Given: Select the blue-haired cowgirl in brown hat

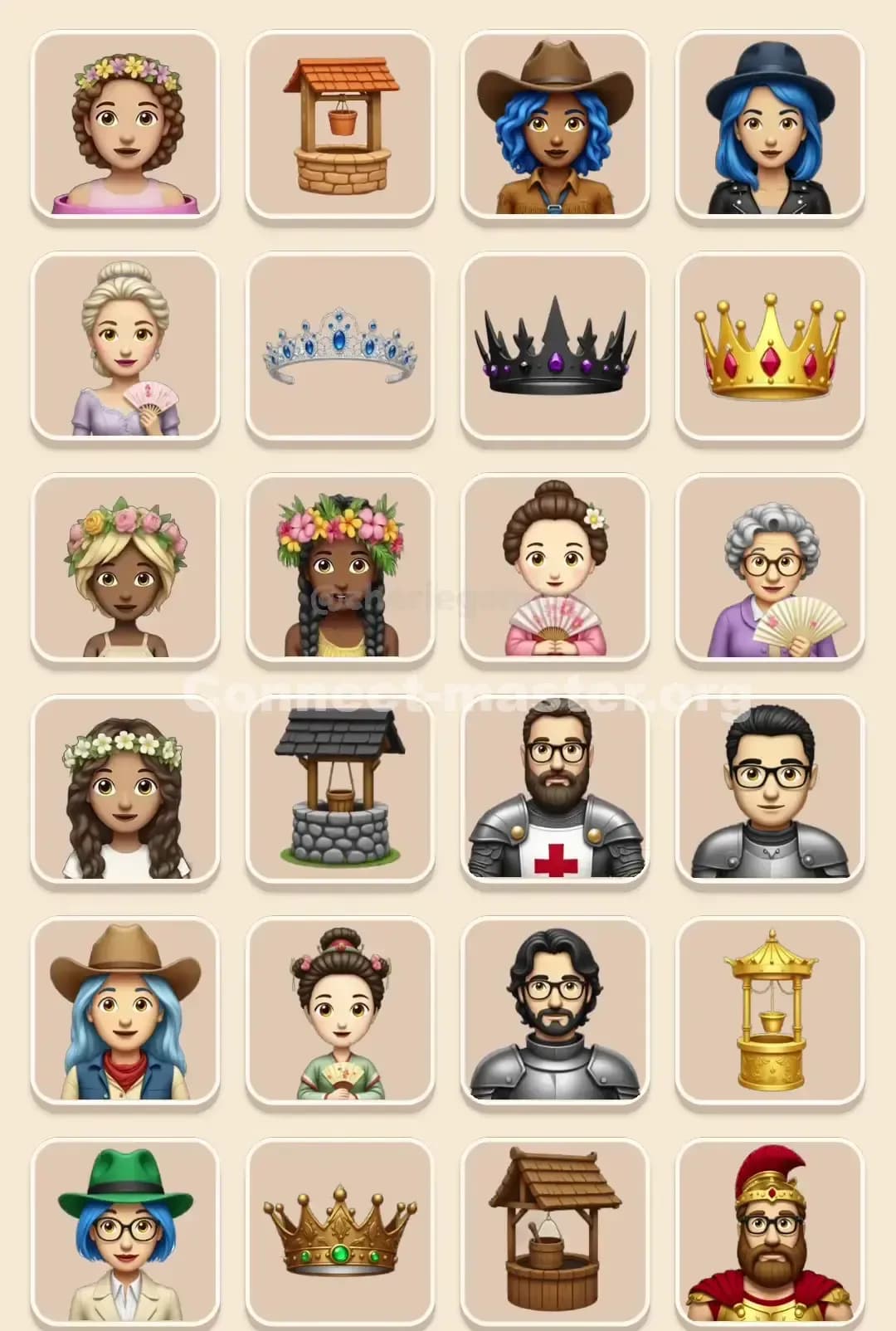Looking at the screenshot, I should 556,126.
